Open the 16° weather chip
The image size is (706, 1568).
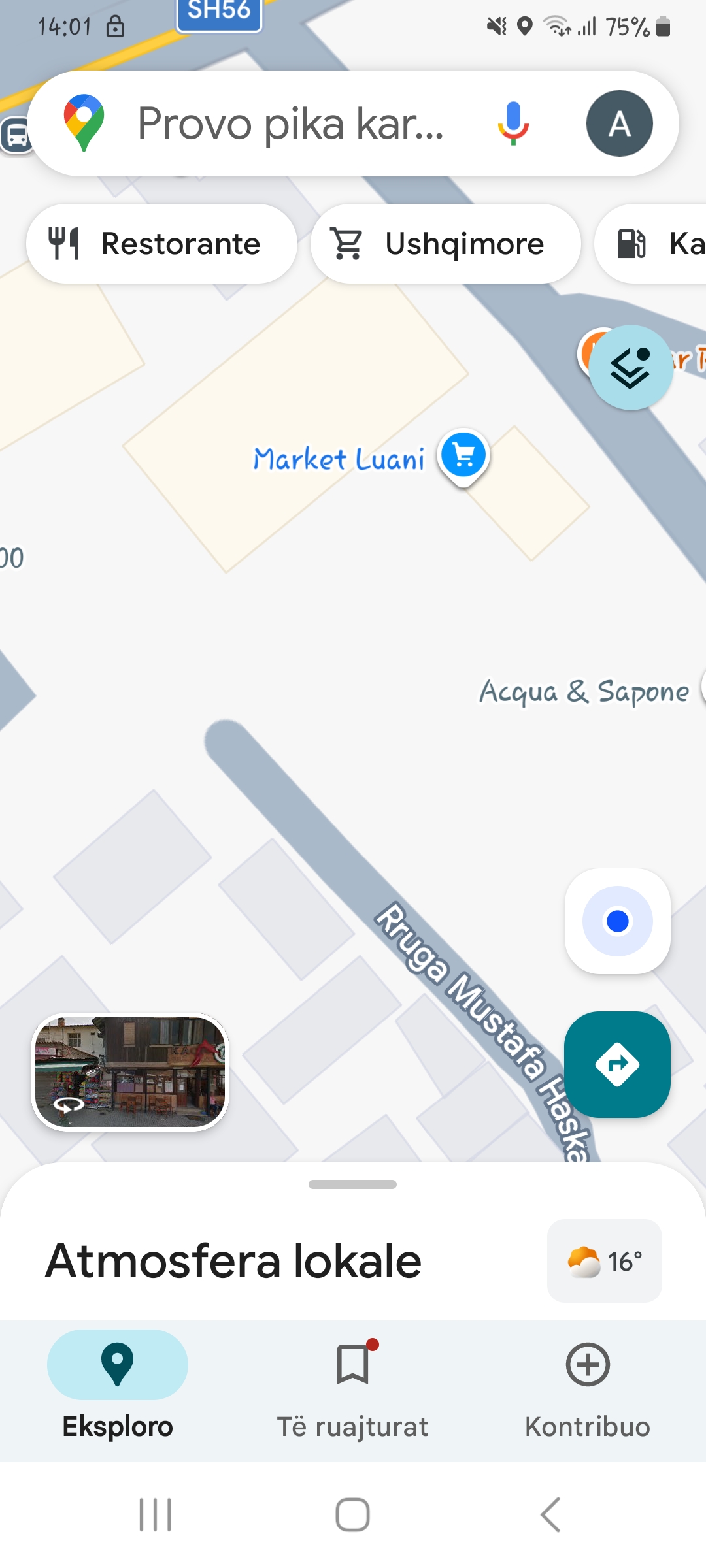[604, 1260]
